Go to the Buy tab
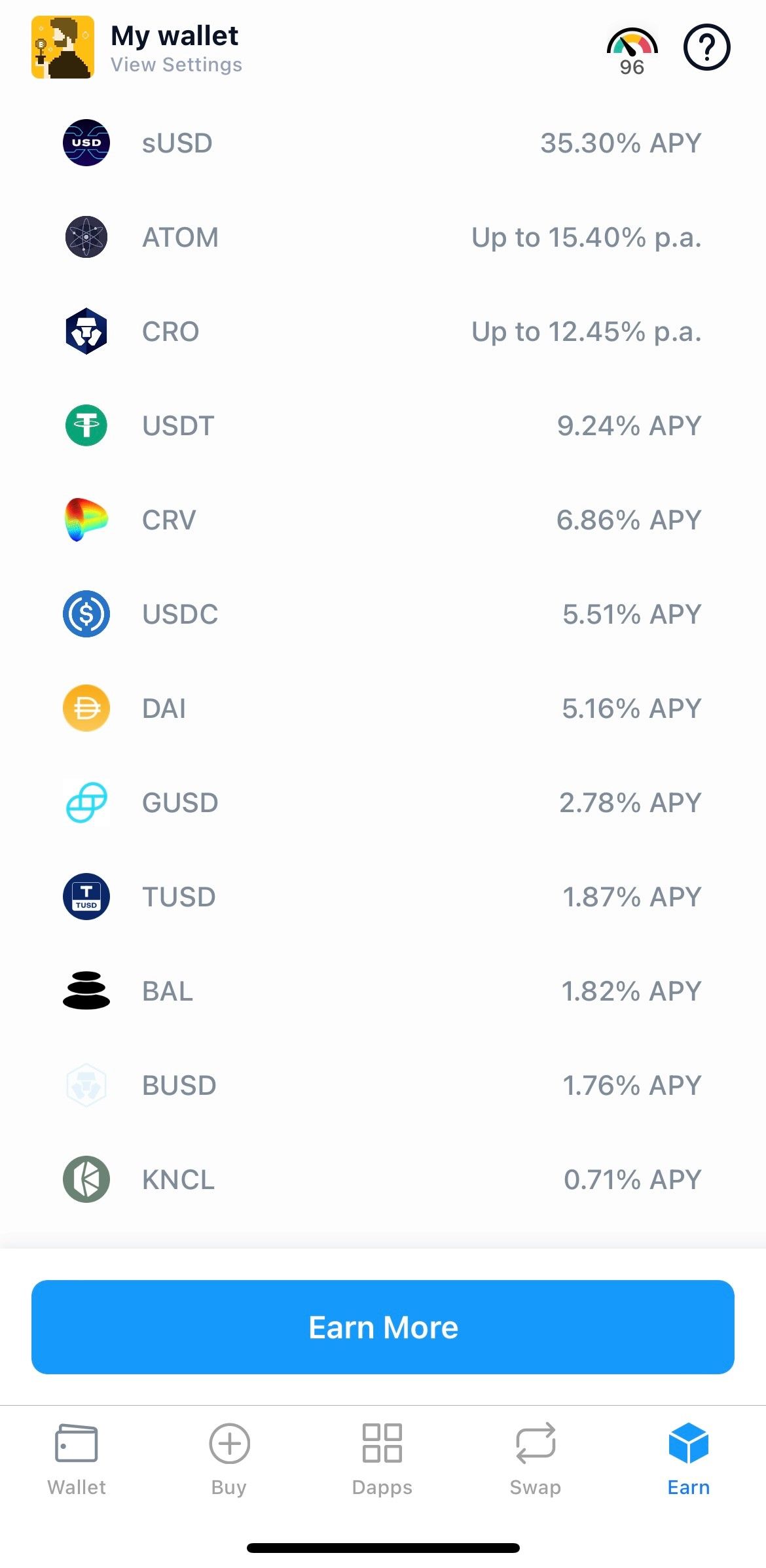The width and height of the screenshot is (766, 1568). tap(229, 1459)
